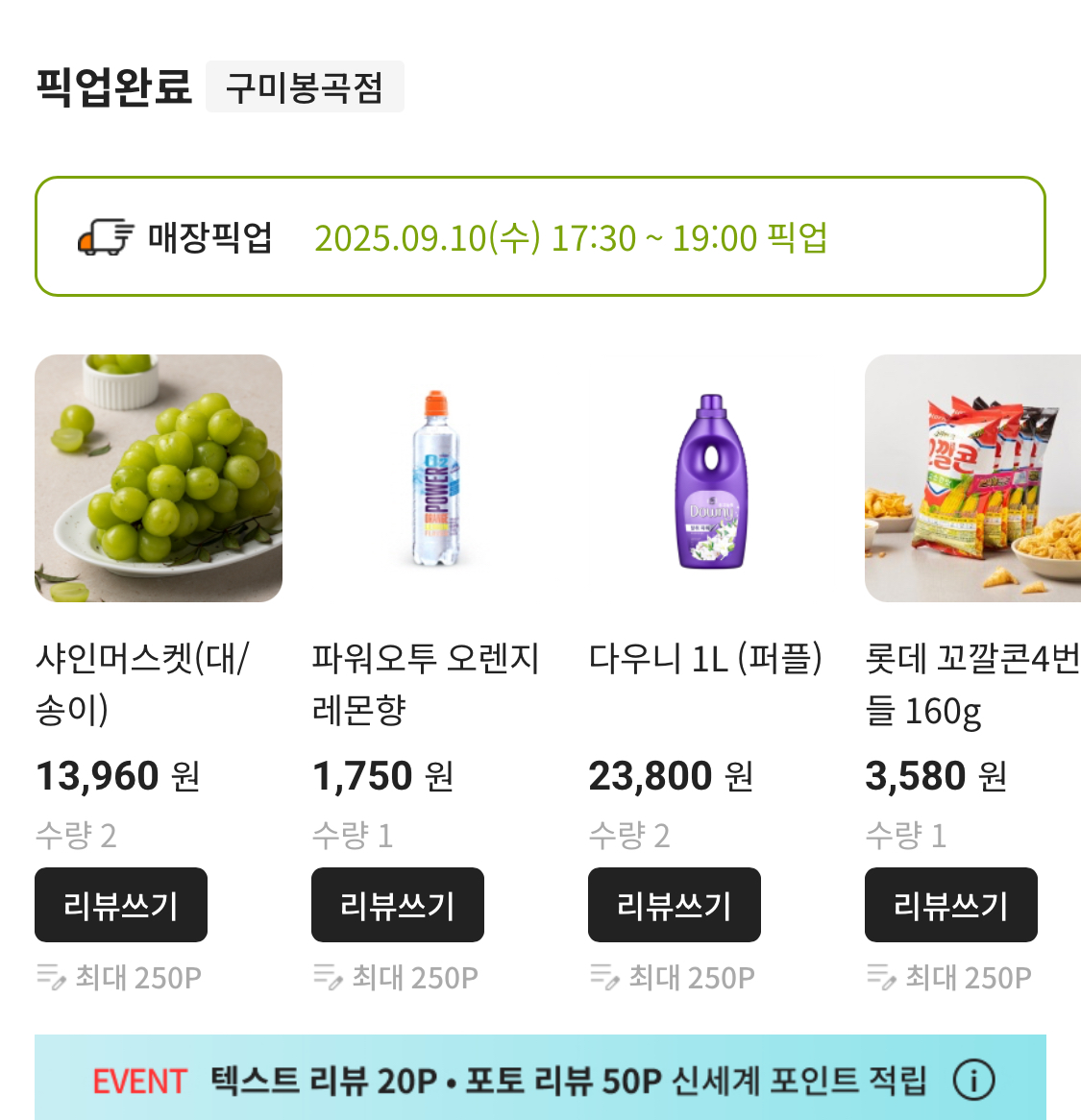Select the 구미봉곡점 store badge
This screenshot has height=1120, width=1081.
pos(306,86)
